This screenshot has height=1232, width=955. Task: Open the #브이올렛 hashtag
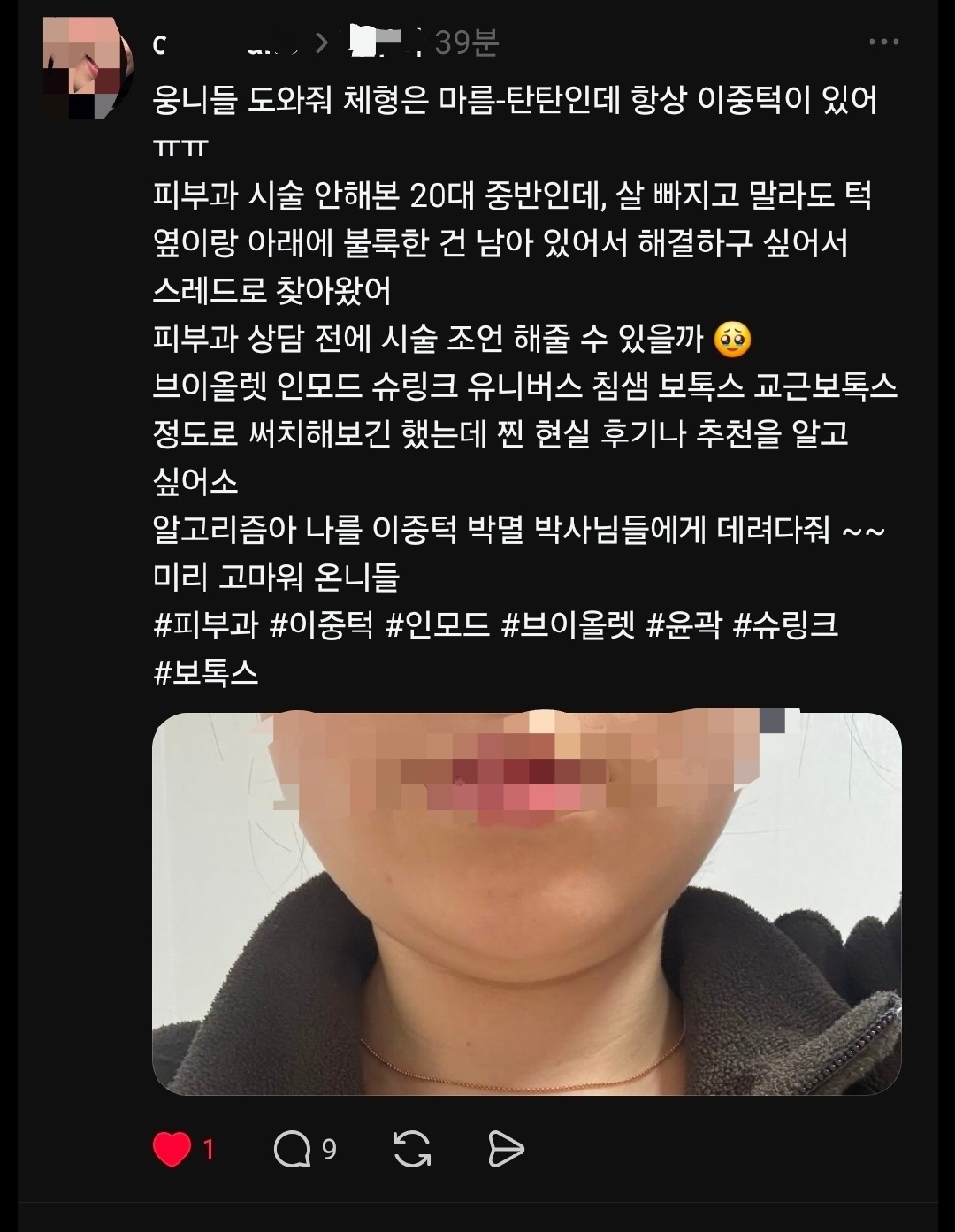(567, 625)
